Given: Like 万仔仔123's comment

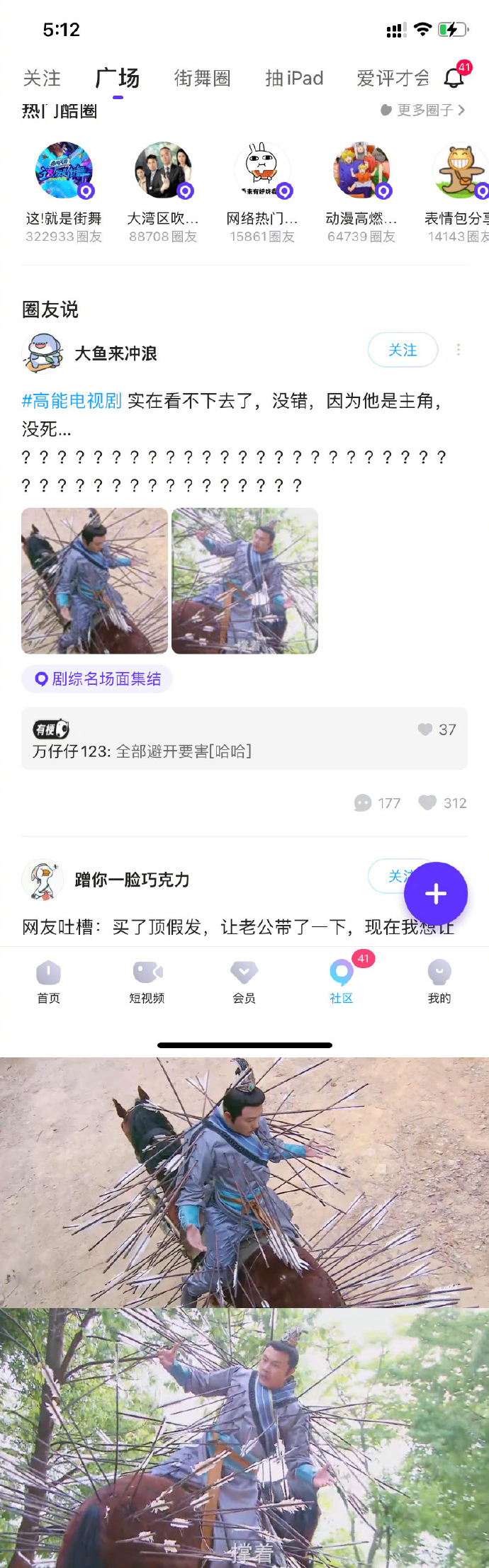Looking at the screenshot, I should click(425, 729).
